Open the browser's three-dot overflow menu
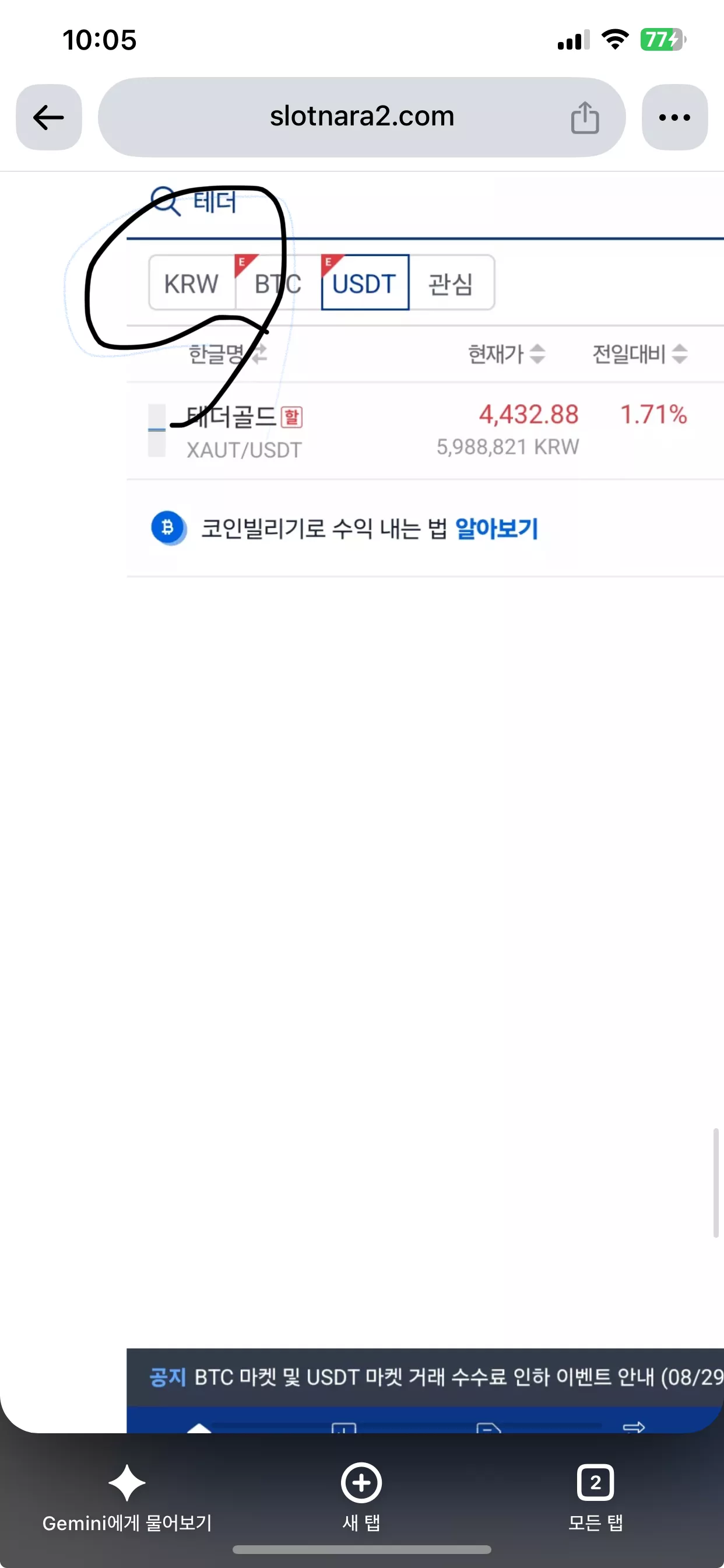This screenshot has width=724, height=1568. (x=674, y=117)
